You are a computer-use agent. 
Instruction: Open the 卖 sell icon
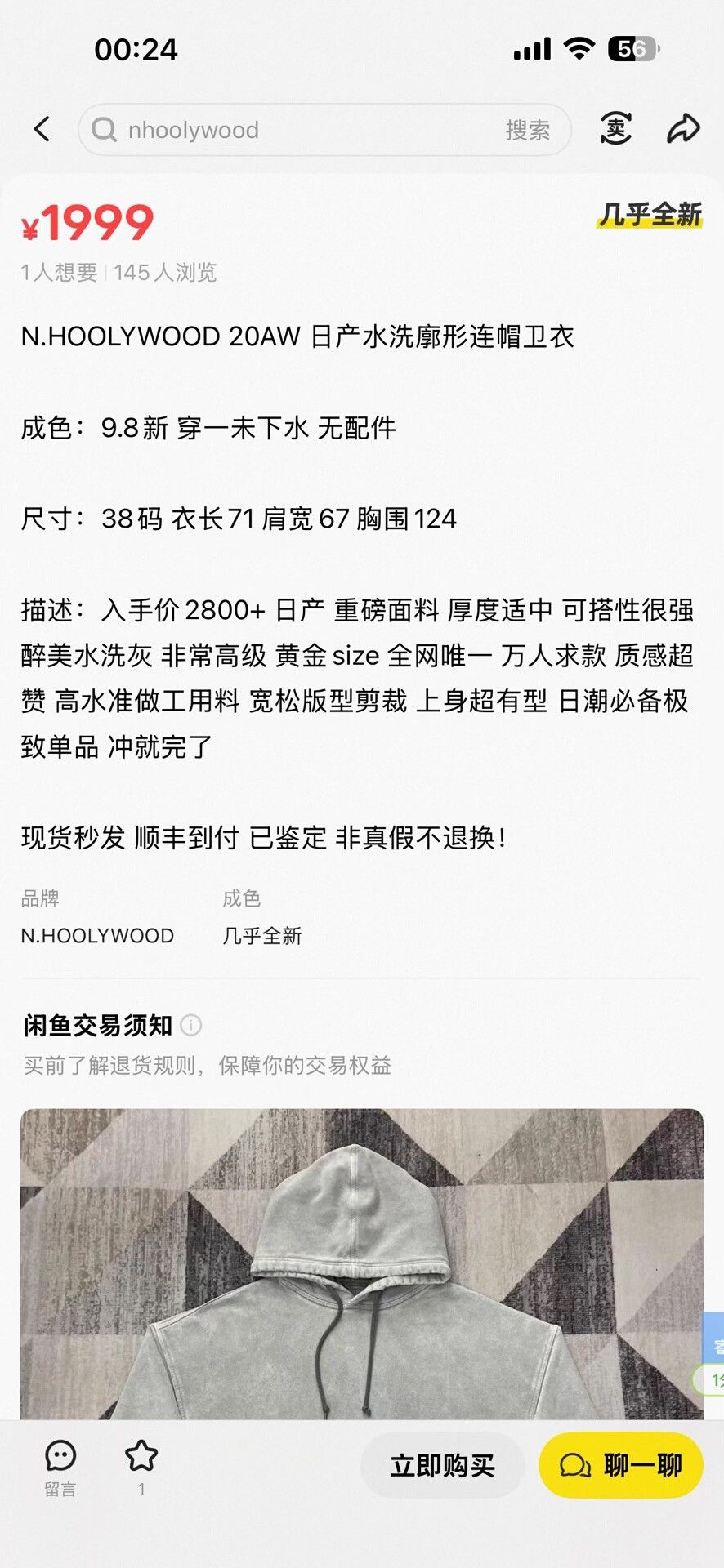615,128
